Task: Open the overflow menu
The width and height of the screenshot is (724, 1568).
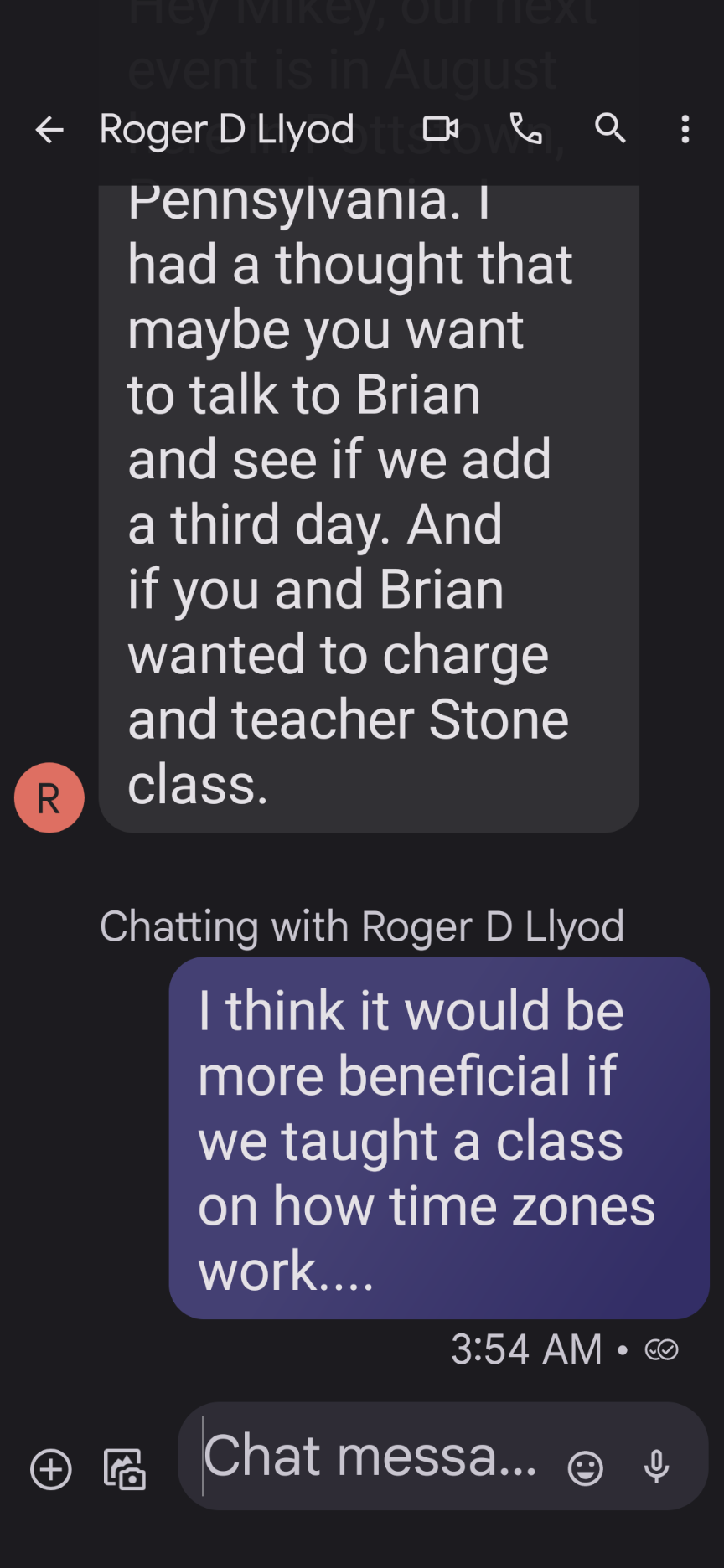Action: (685, 129)
